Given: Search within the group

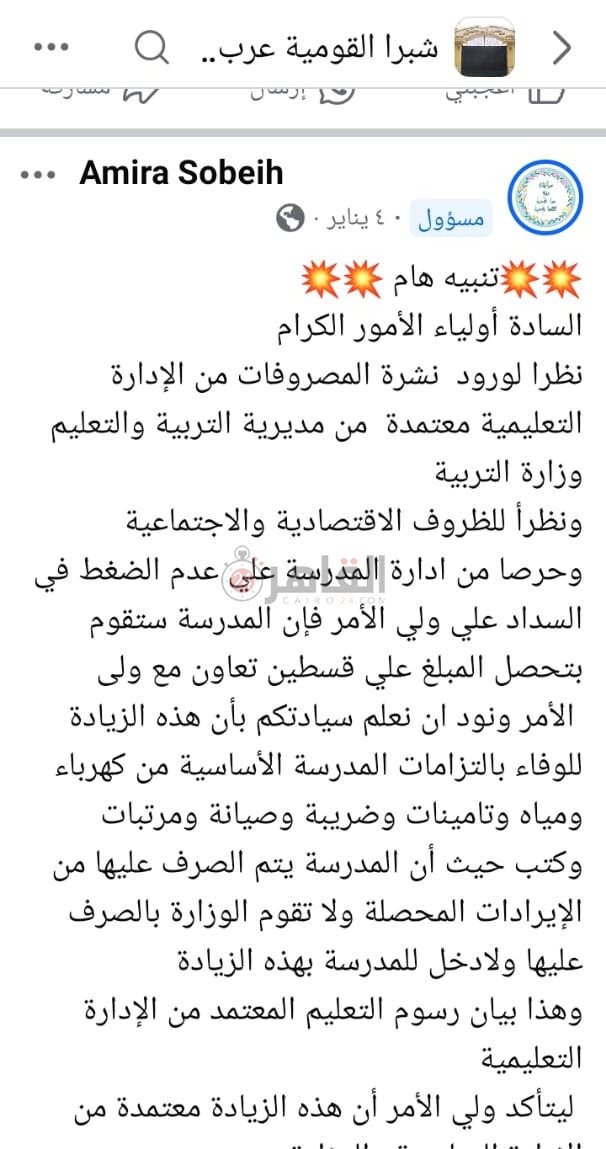Looking at the screenshot, I should [x=151, y=46].
